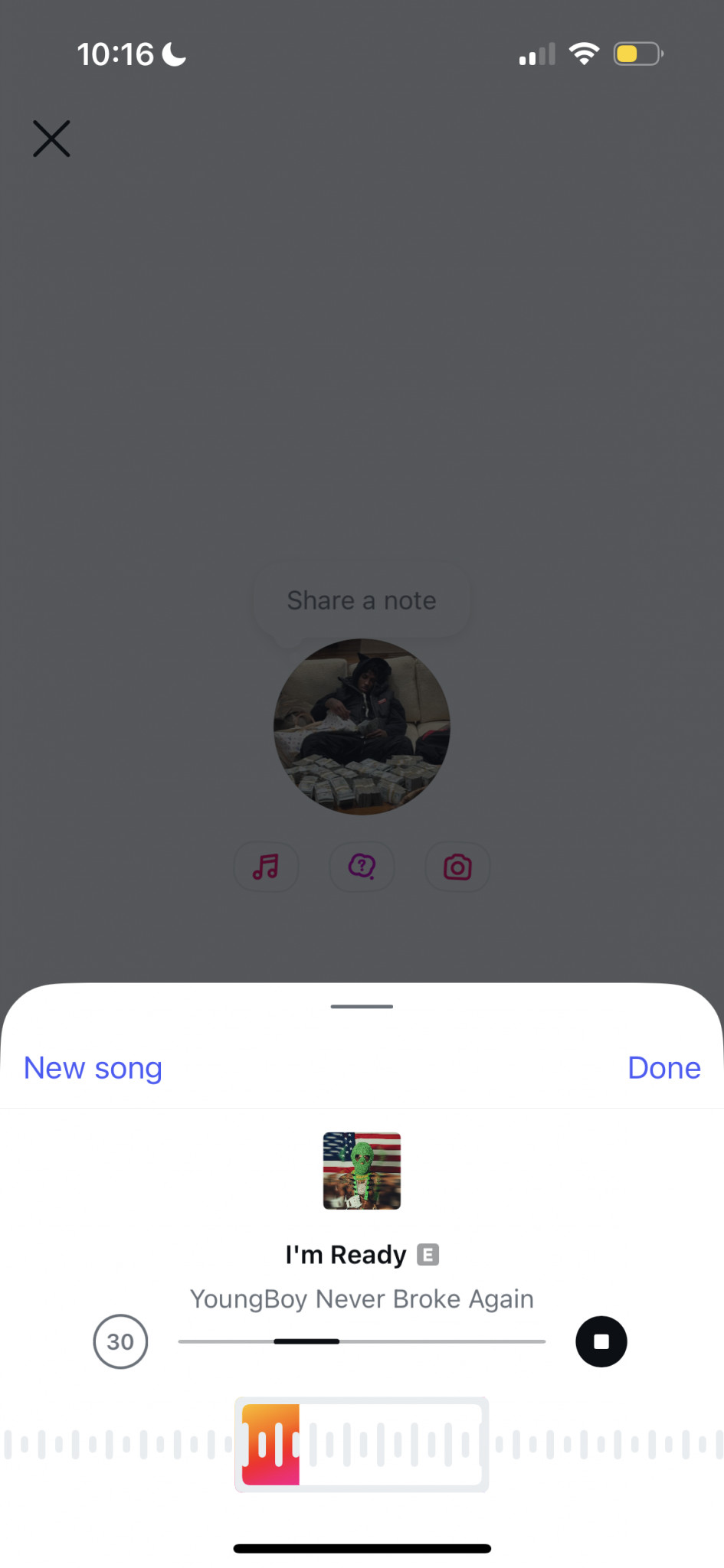
Task: Tap the sheet's grab handle
Action: coord(362,1006)
